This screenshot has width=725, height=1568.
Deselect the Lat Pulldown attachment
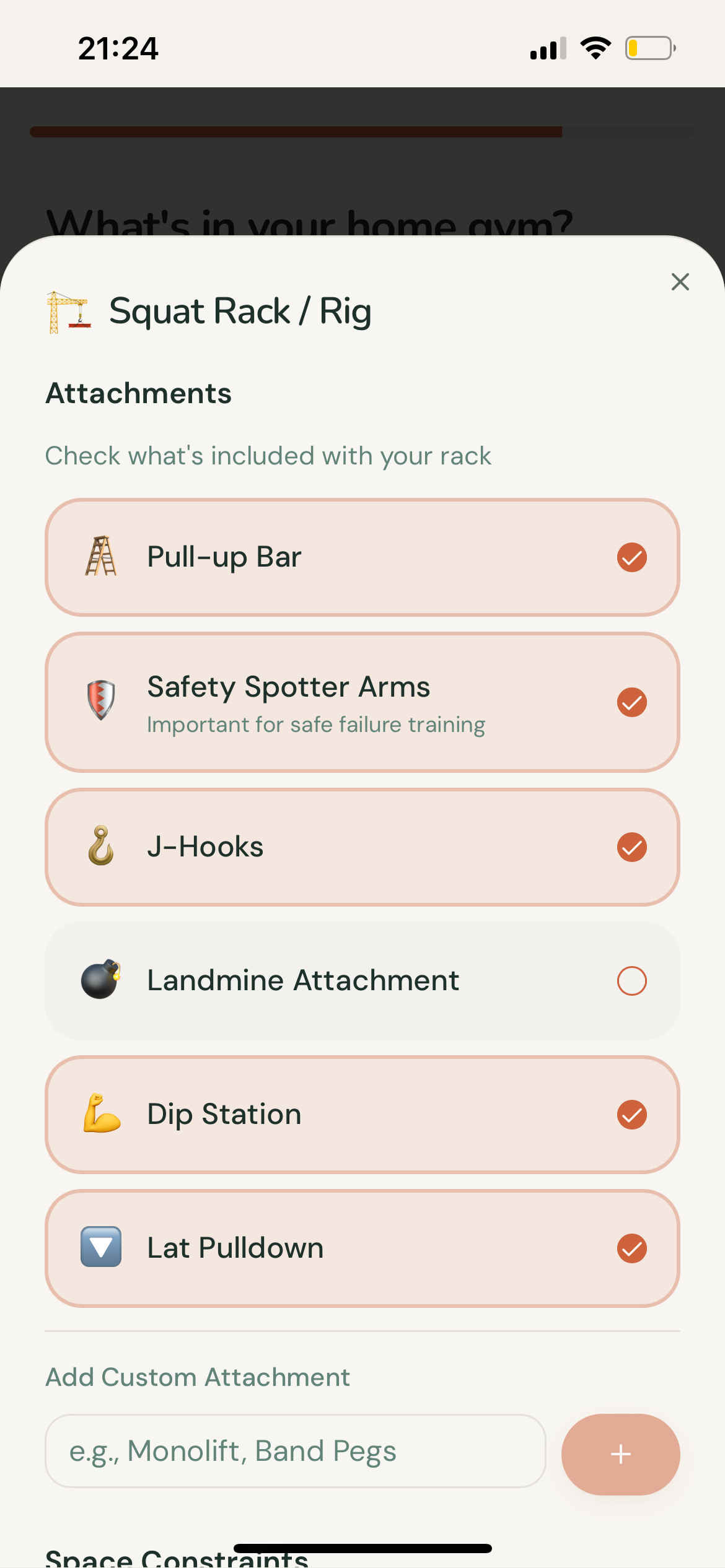pos(632,1247)
